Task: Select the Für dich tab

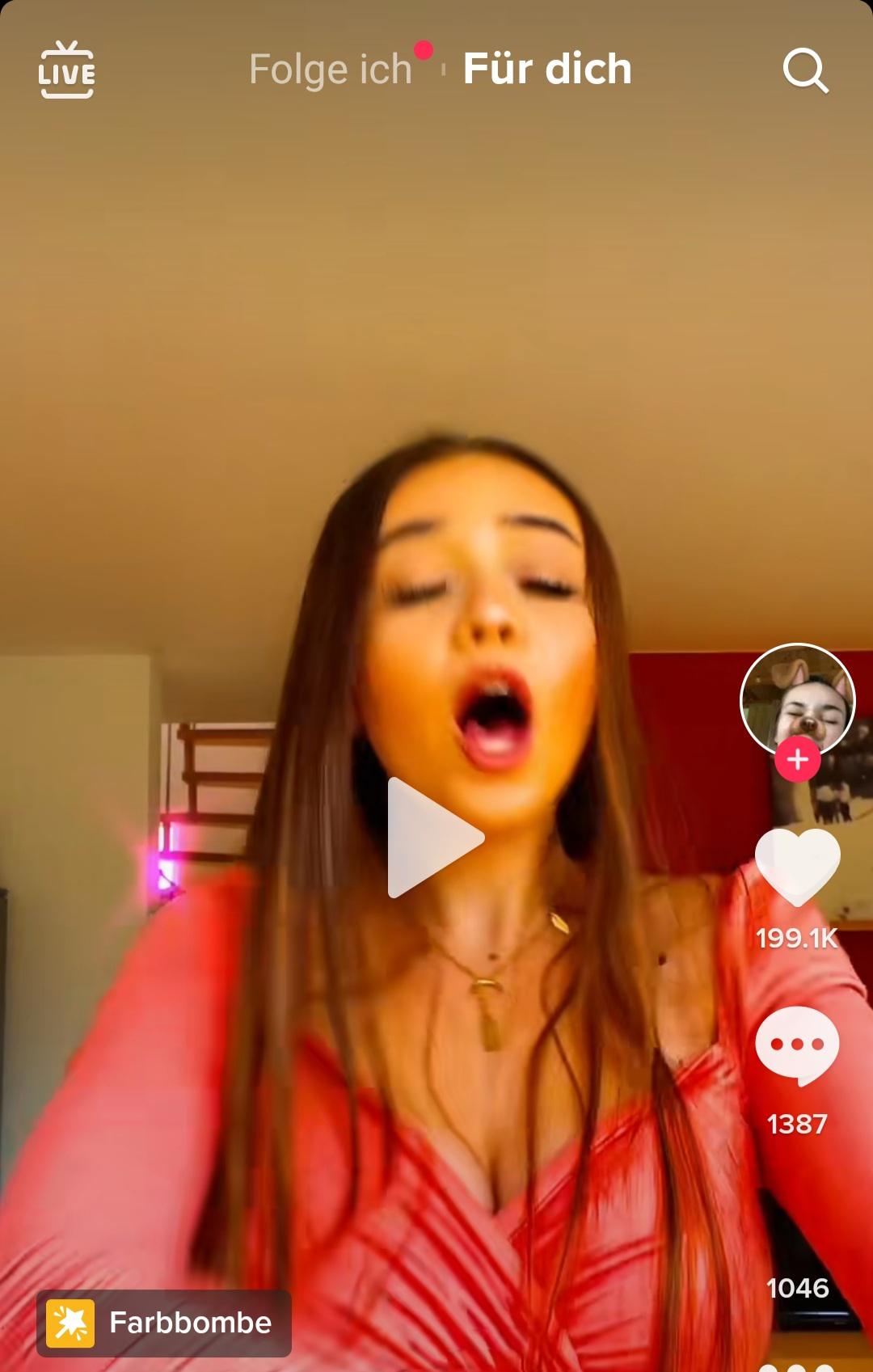Action: (x=547, y=70)
